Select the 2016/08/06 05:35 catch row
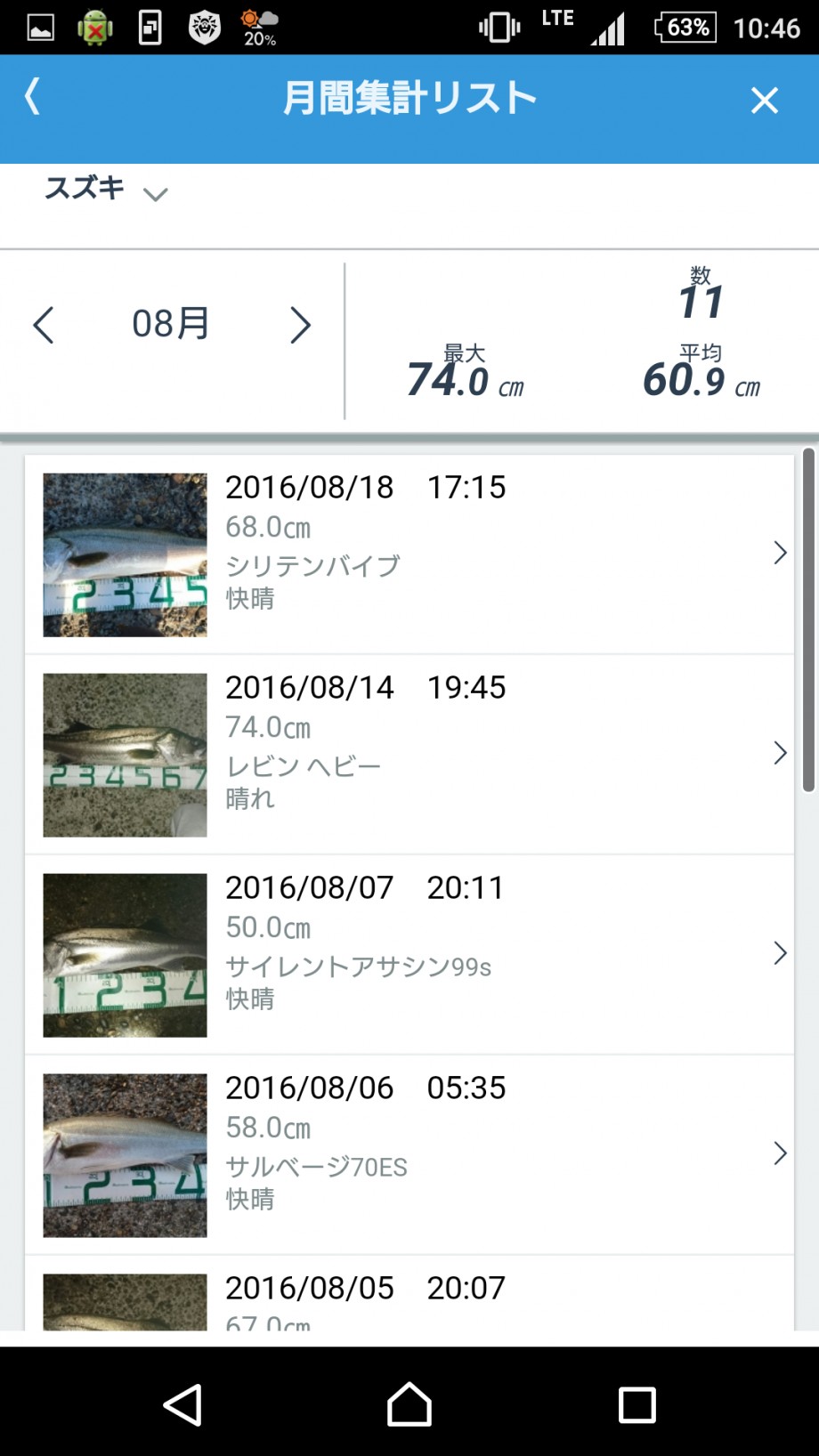 (409, 1155)
